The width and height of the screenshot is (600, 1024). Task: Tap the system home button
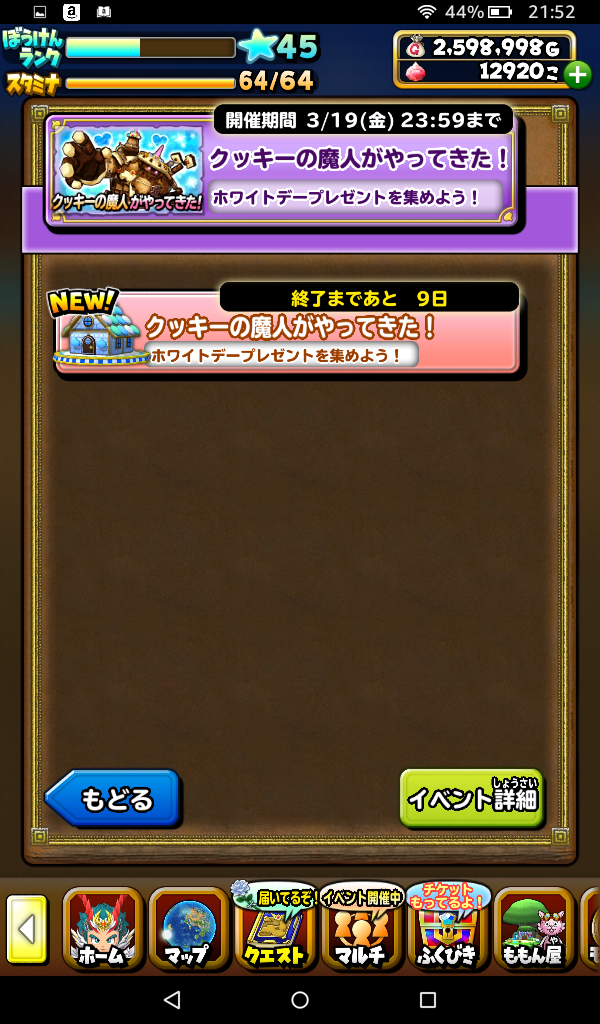pyautogui.click(x=300, y=1000)
